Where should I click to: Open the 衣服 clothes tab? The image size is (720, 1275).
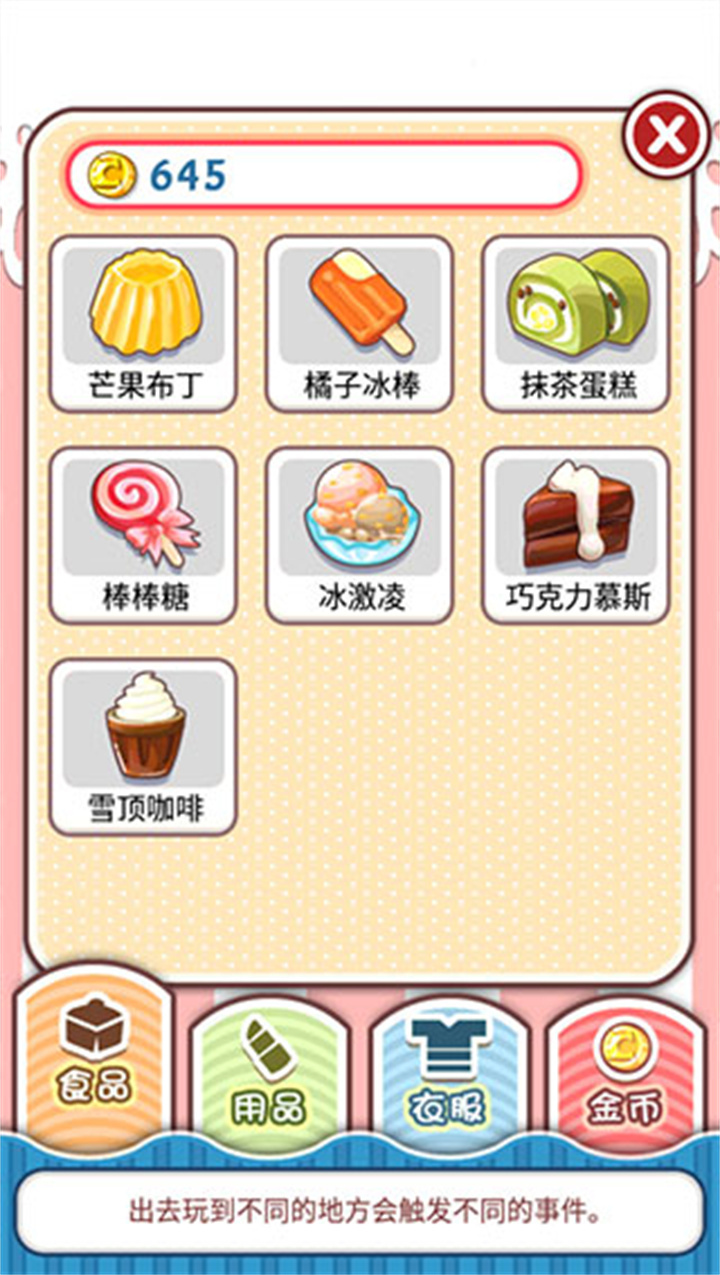click(447, 1075)
